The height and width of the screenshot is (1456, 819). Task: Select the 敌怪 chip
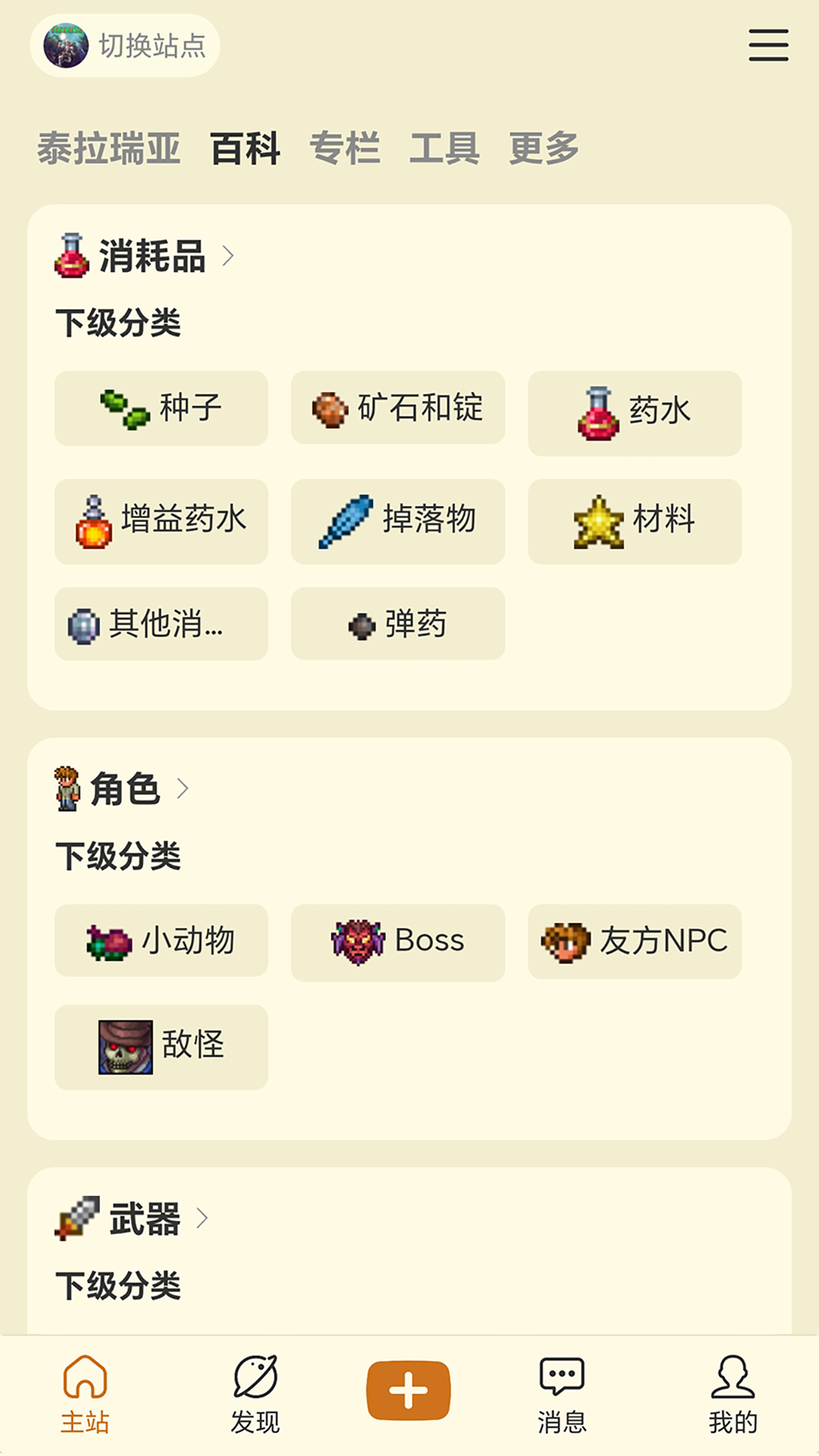pos(161,1046)
